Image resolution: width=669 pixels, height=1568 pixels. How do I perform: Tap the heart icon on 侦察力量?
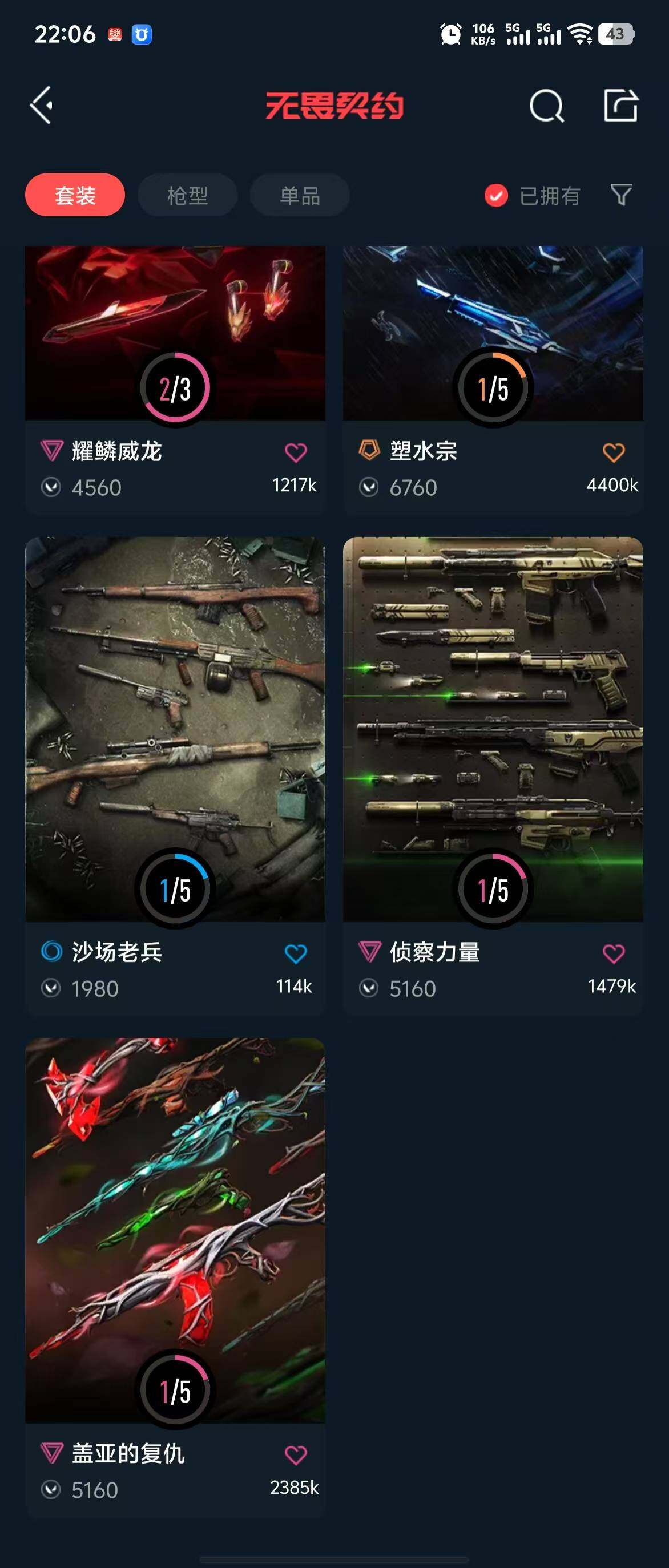pyautogui.click(x=613, y=953)
